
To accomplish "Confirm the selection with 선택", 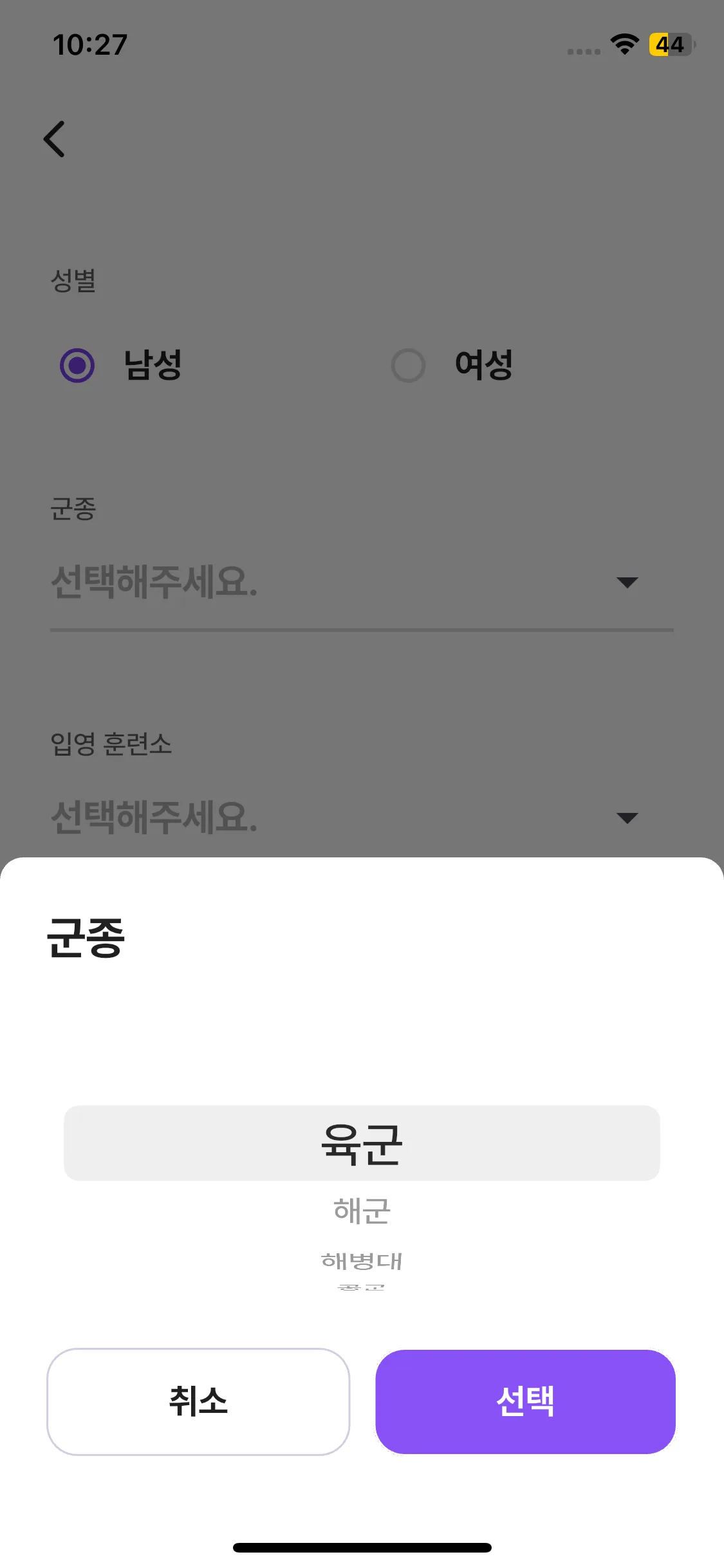I will (525, 1401).
